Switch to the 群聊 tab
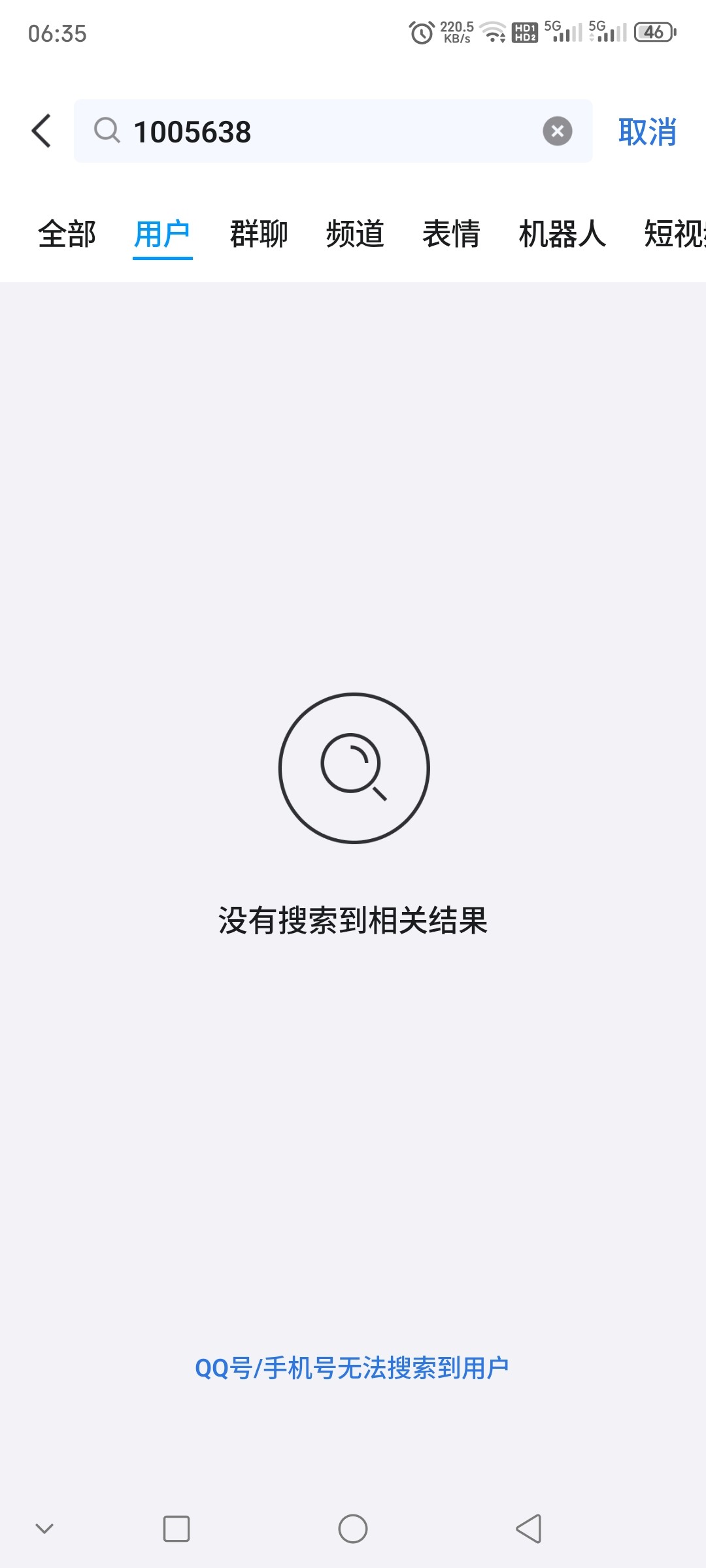Viewport: 706px width, 1568px height. click(258, 234)
